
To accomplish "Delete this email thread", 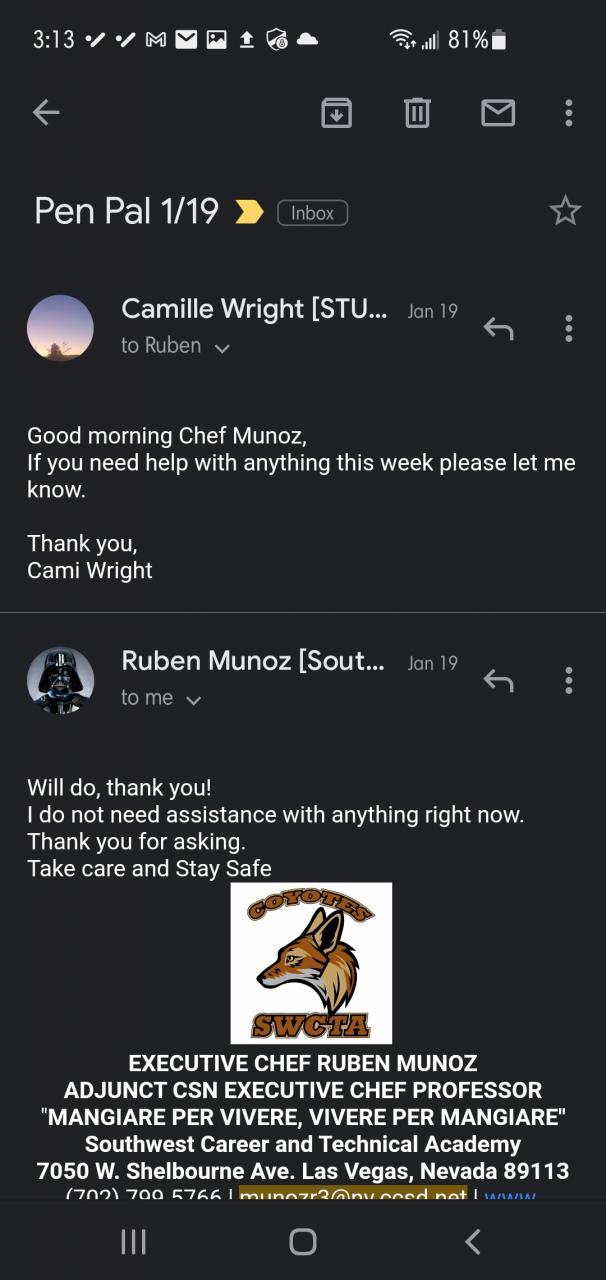I will [x=417, y=113].
